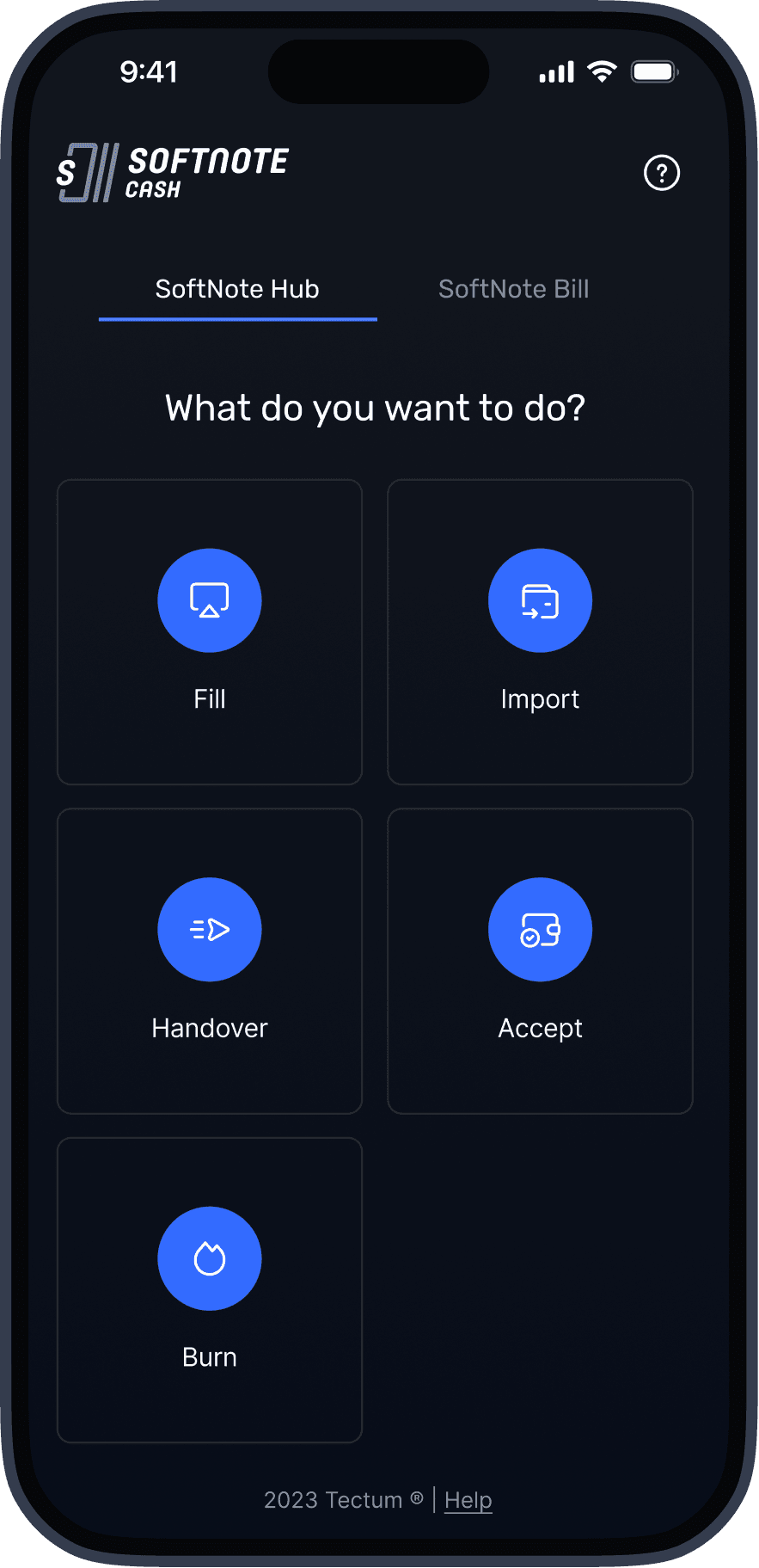Select the Burn card
Viewport: 759px width, 1568px height.
[x=210, y=1289]
